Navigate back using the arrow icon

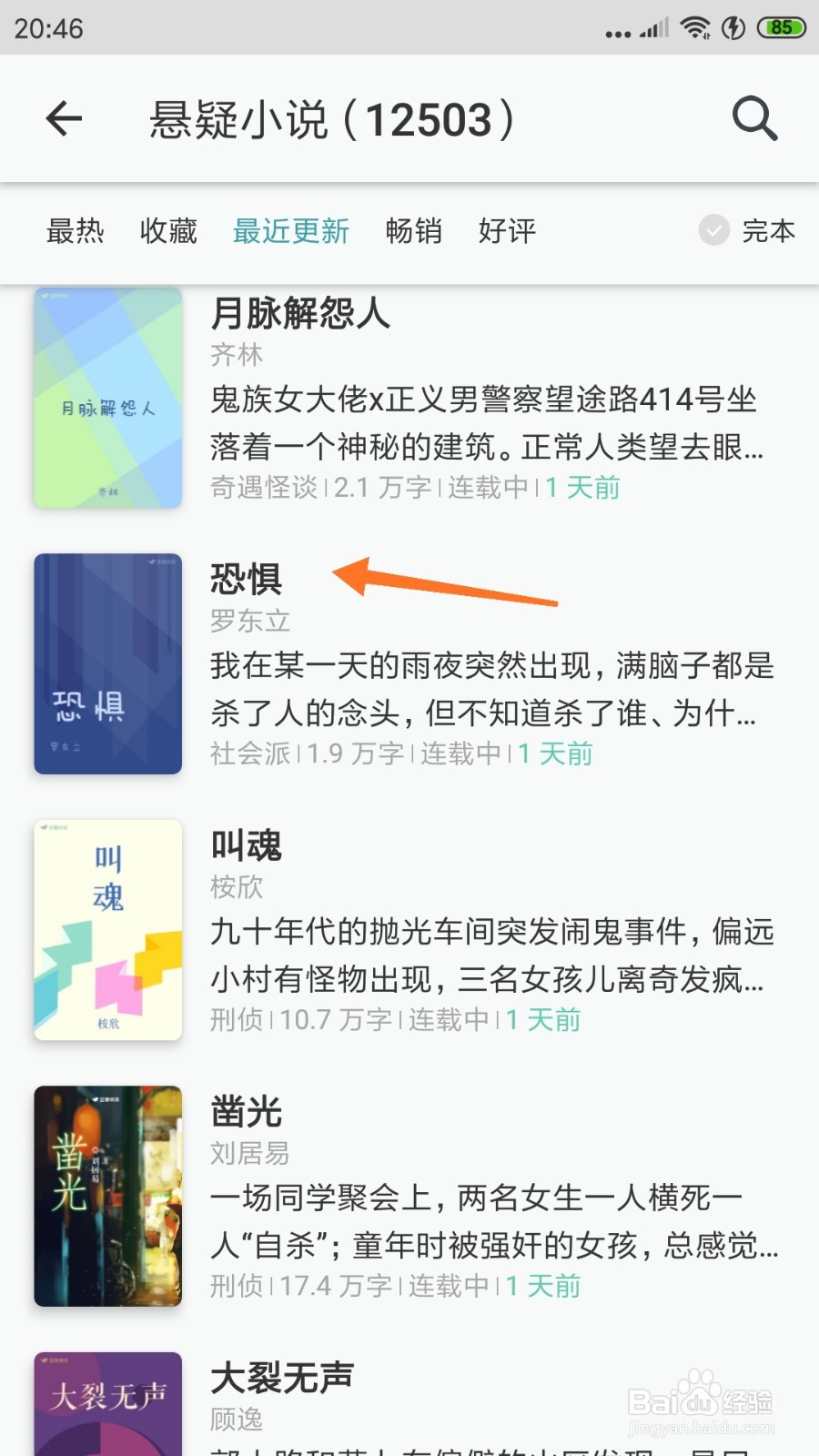pyautogui.click(x=62, y=118)
